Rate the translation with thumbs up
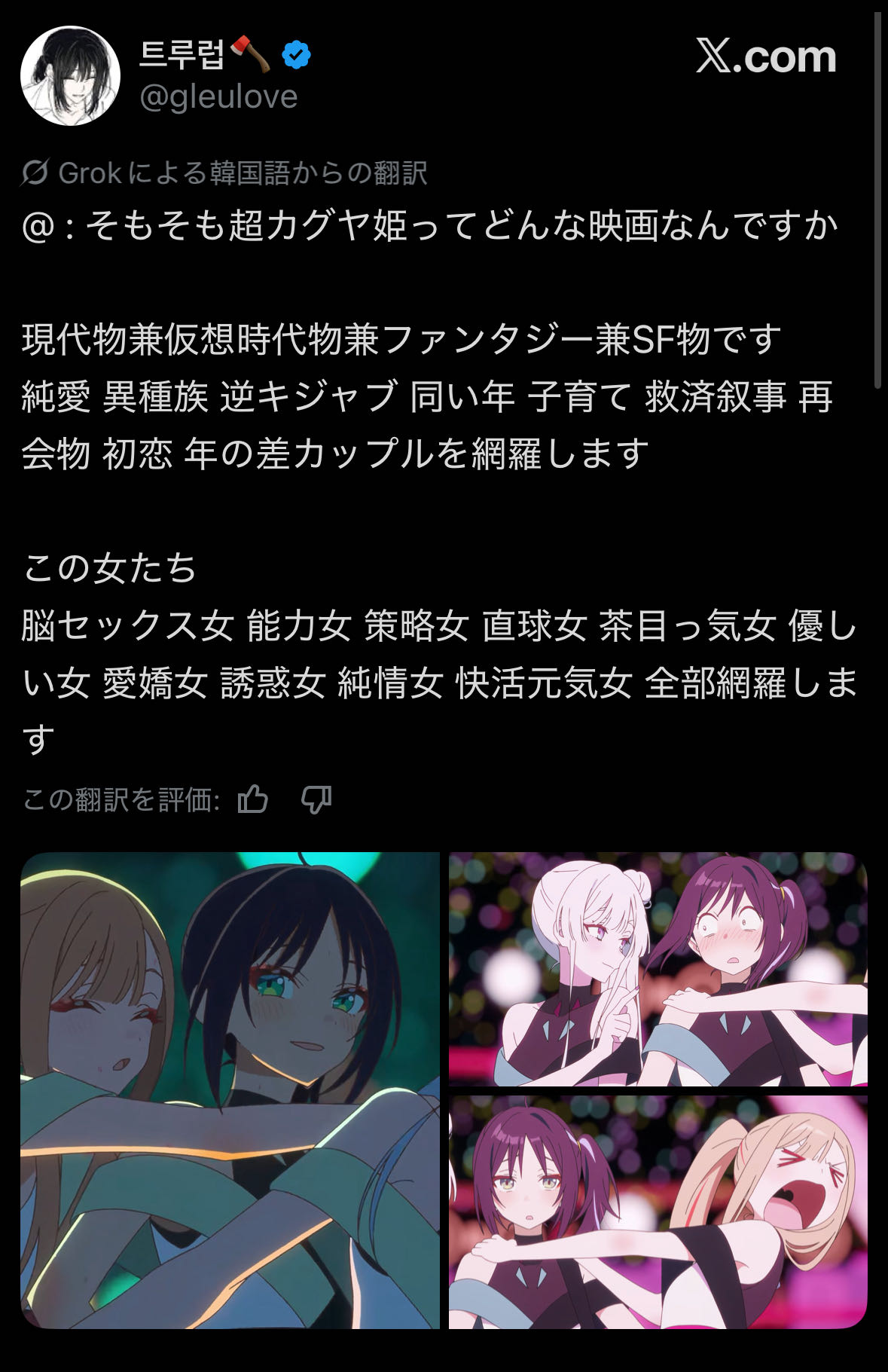The height and width of the screenshot is (1372, 888). coord(253,799)
